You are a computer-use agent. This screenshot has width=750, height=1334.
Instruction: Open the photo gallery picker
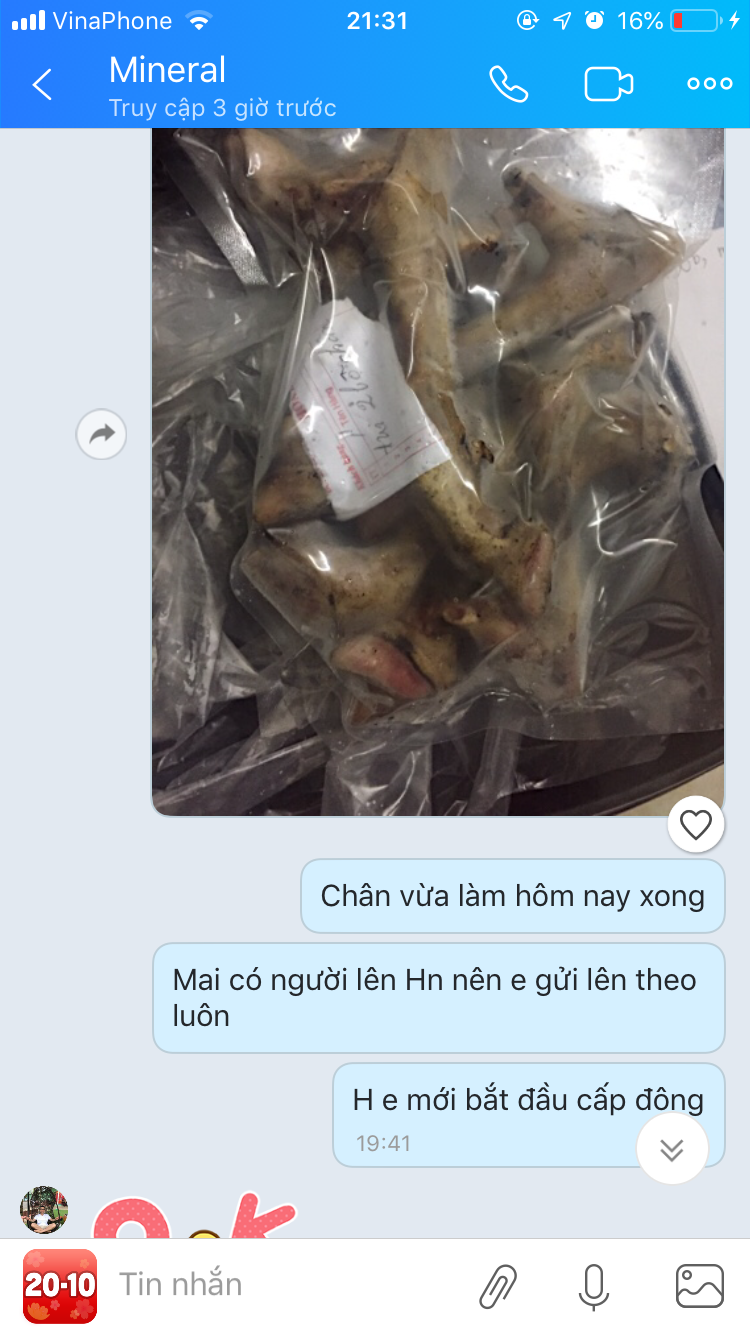699,1286
